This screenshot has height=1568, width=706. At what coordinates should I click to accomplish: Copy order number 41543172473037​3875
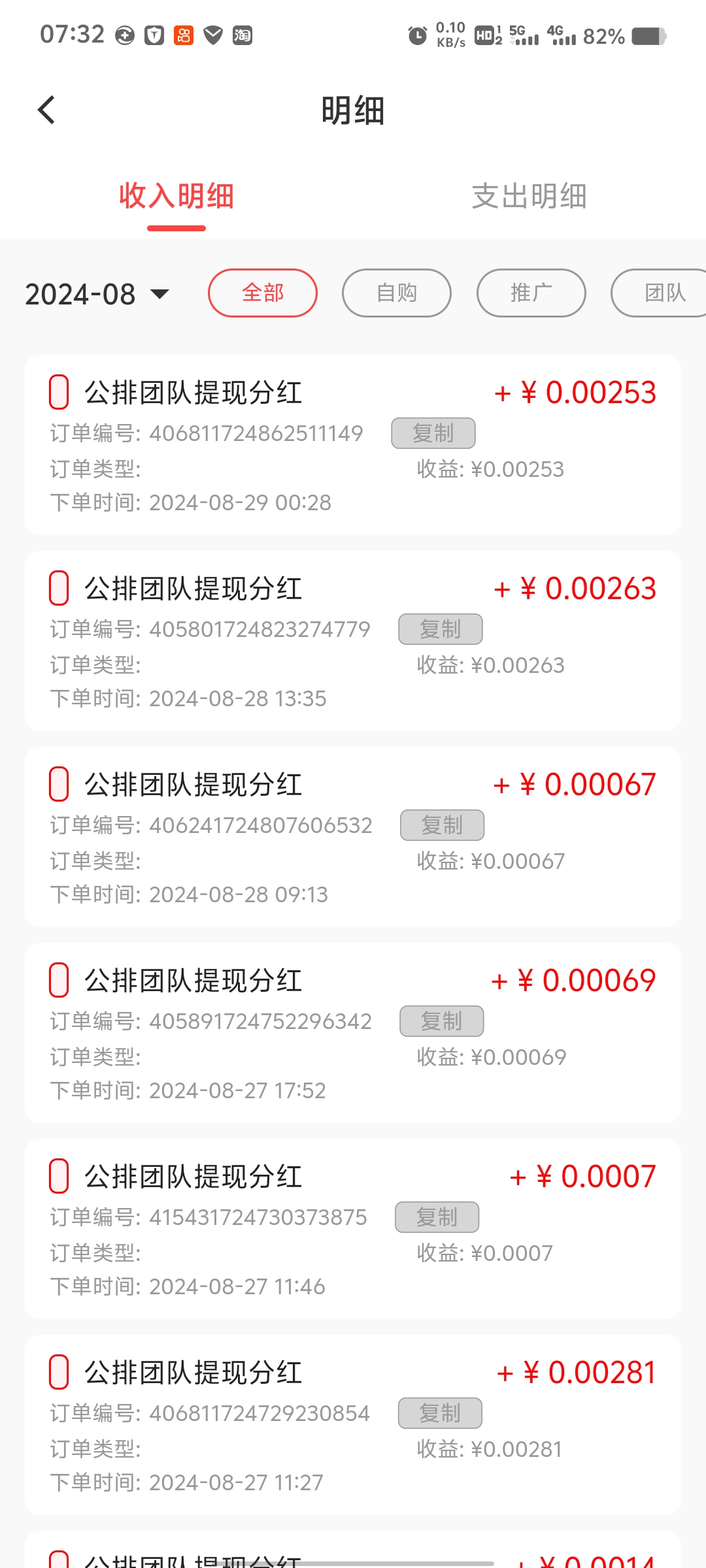437,1217
